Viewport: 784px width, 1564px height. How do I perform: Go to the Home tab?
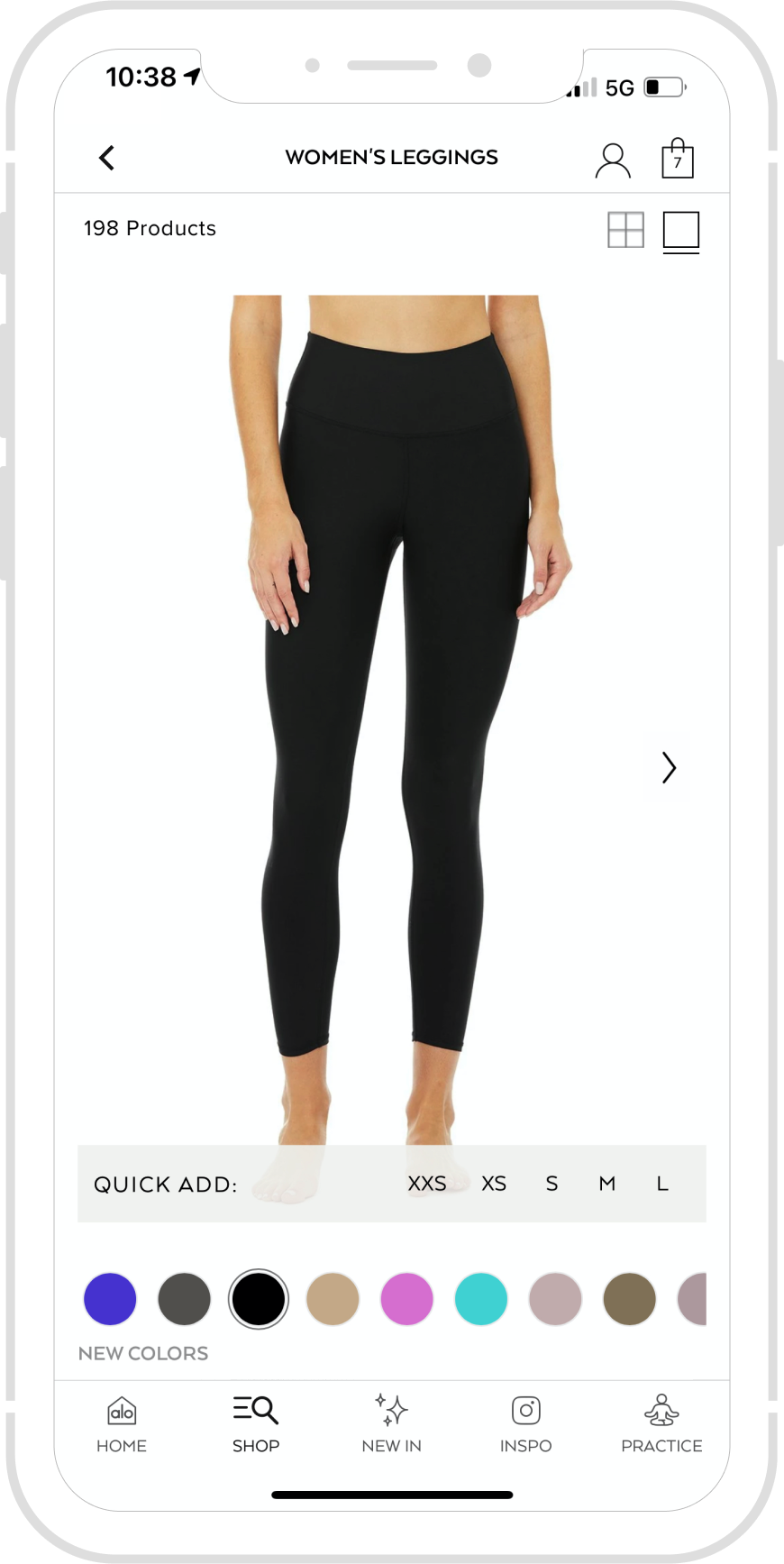coord(122,1424)
